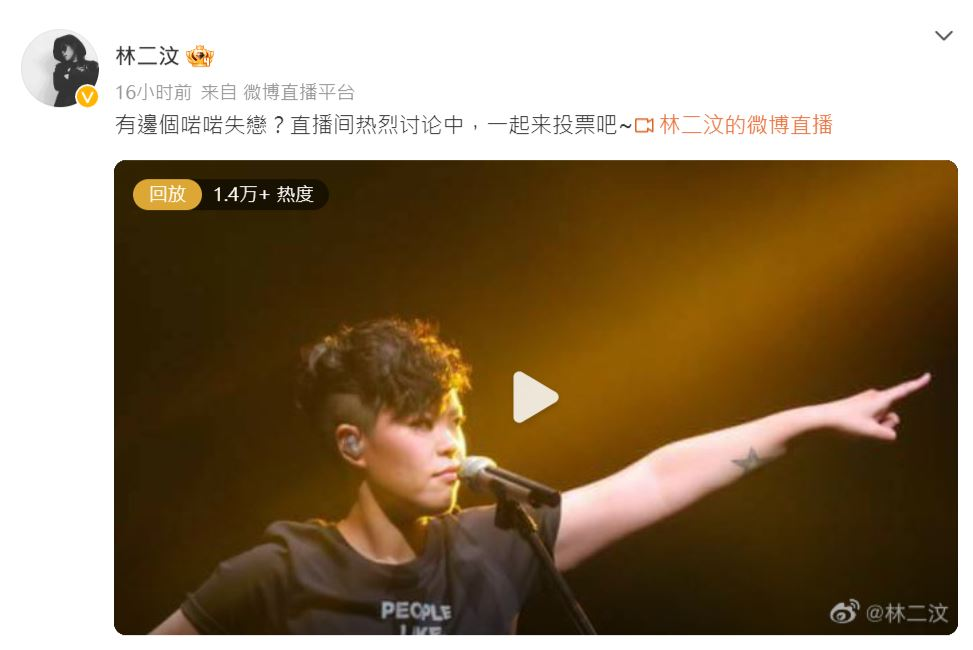Open 林二汶's profile avatar
The width and height of the screenshot is (973, 650).
click(x=60, y=67)
